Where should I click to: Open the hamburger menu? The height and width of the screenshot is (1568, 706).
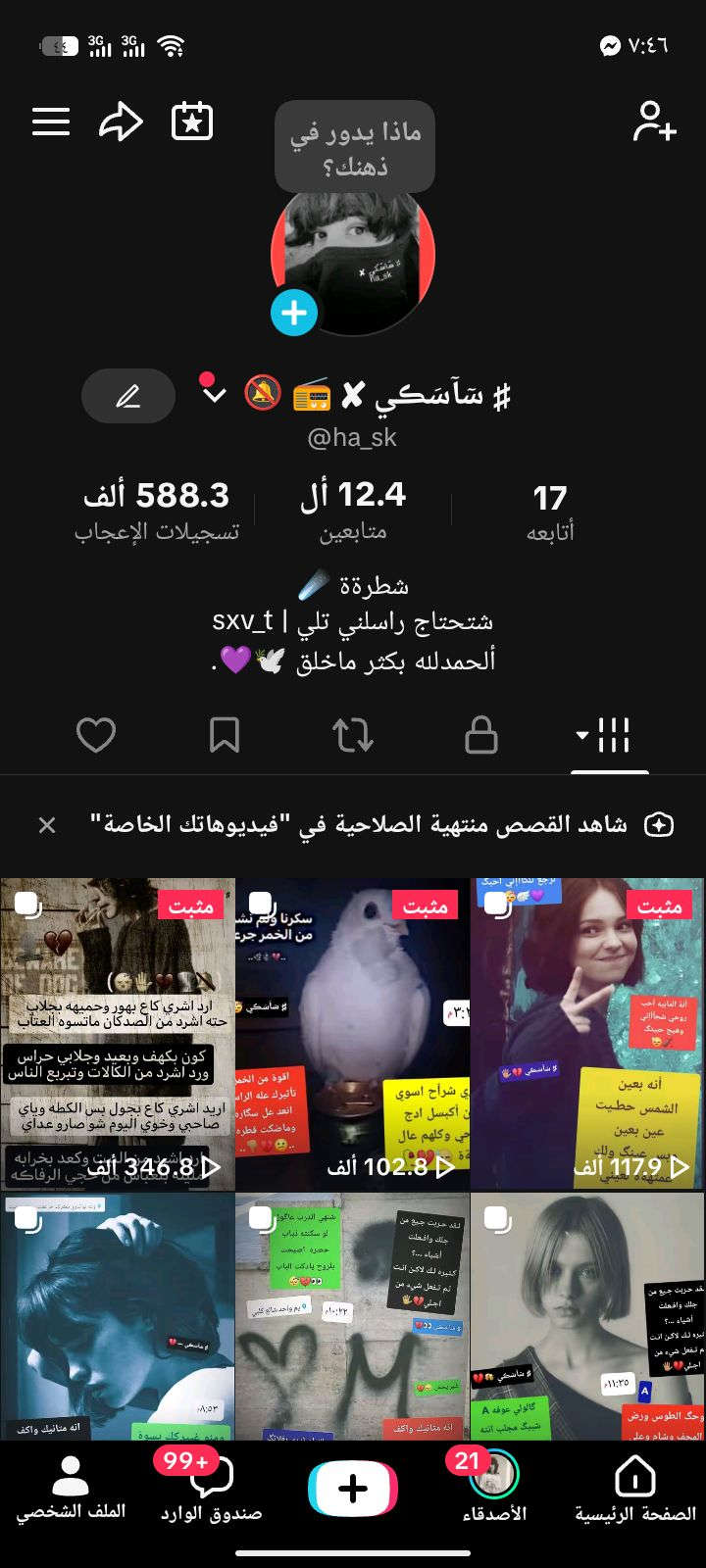51,122
